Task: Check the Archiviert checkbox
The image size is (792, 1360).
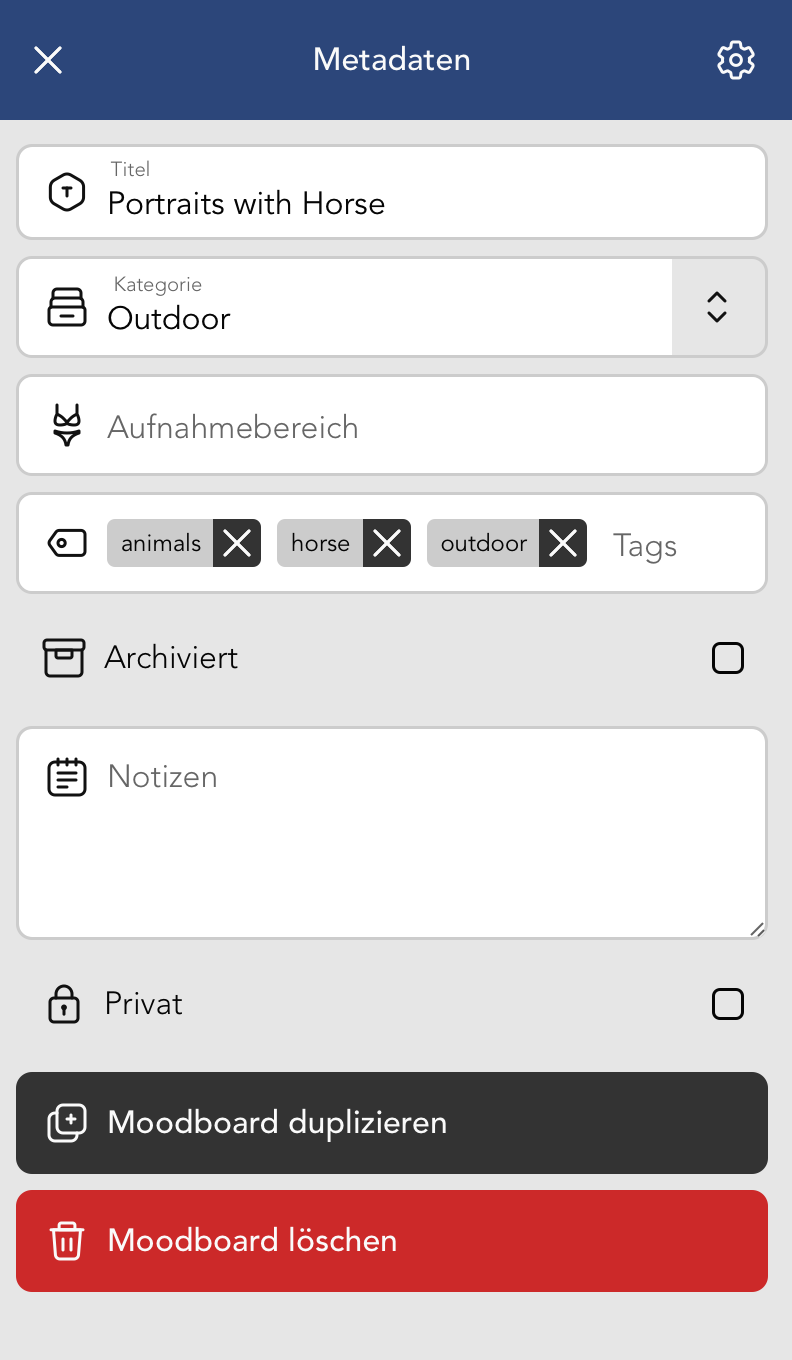Action: [727, 658]
